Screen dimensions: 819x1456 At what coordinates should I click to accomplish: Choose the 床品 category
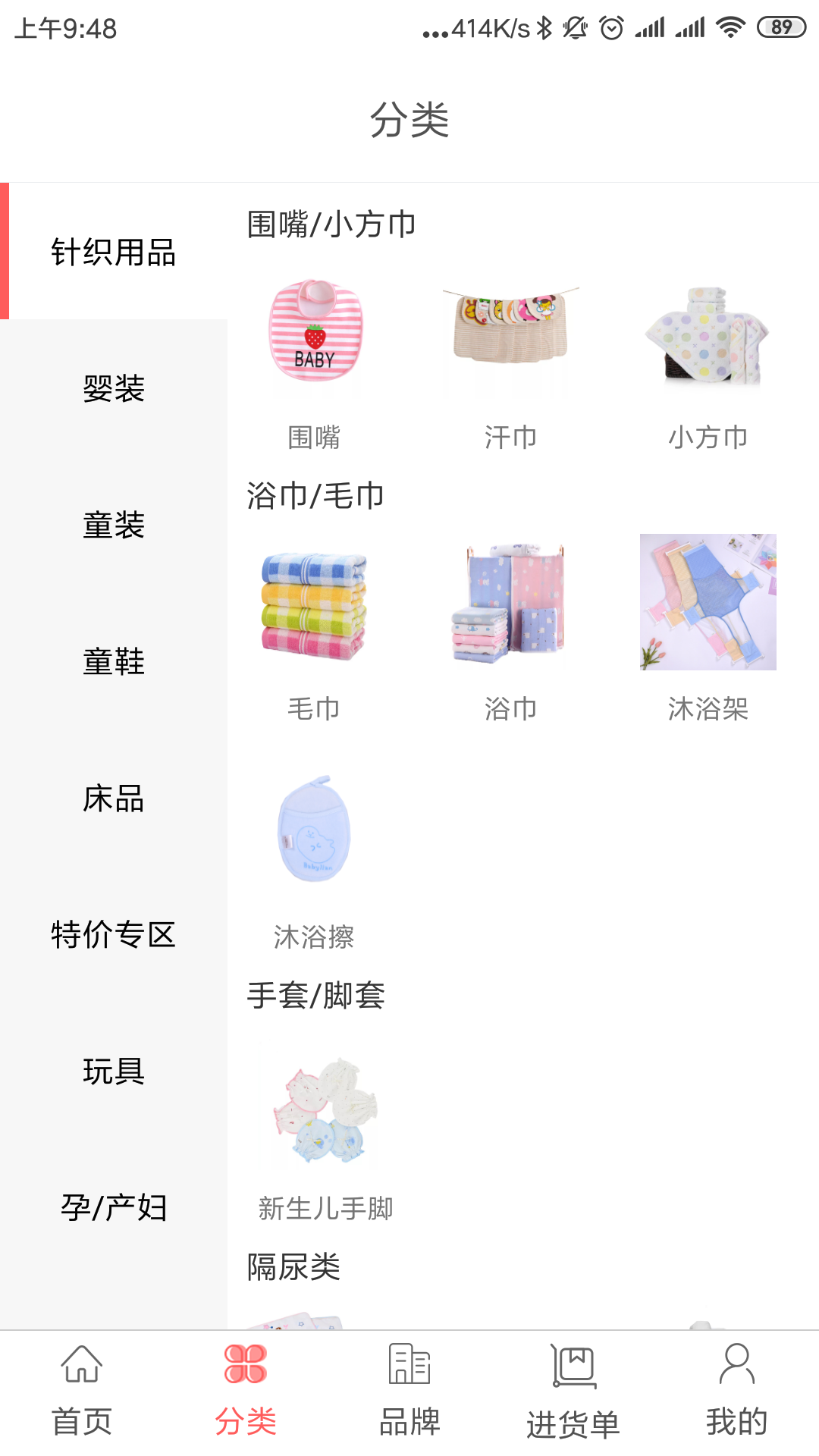click(x=114, y=798)
